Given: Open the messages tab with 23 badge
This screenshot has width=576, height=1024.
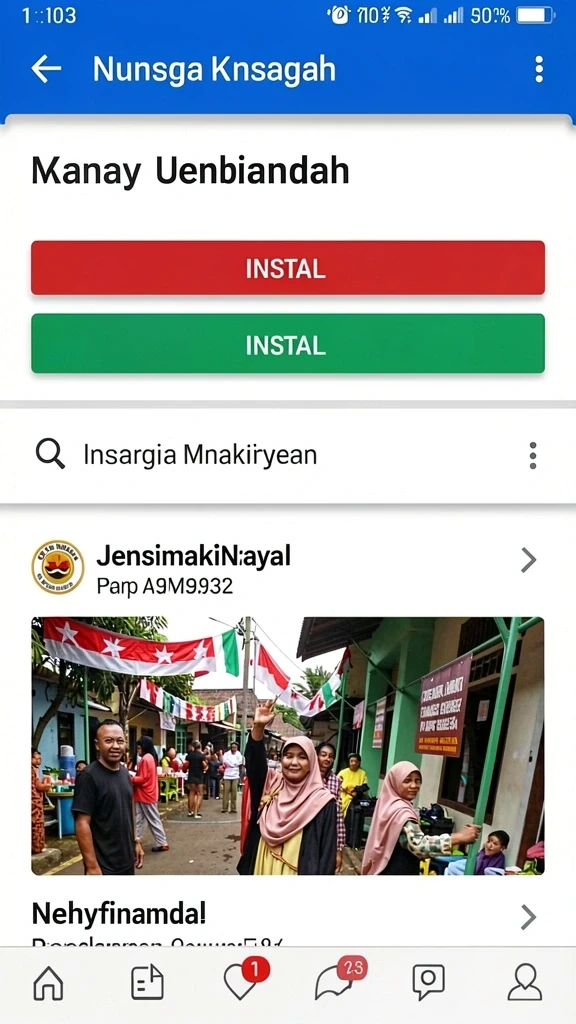Looking at the screenshot, I should pos(340,978).
